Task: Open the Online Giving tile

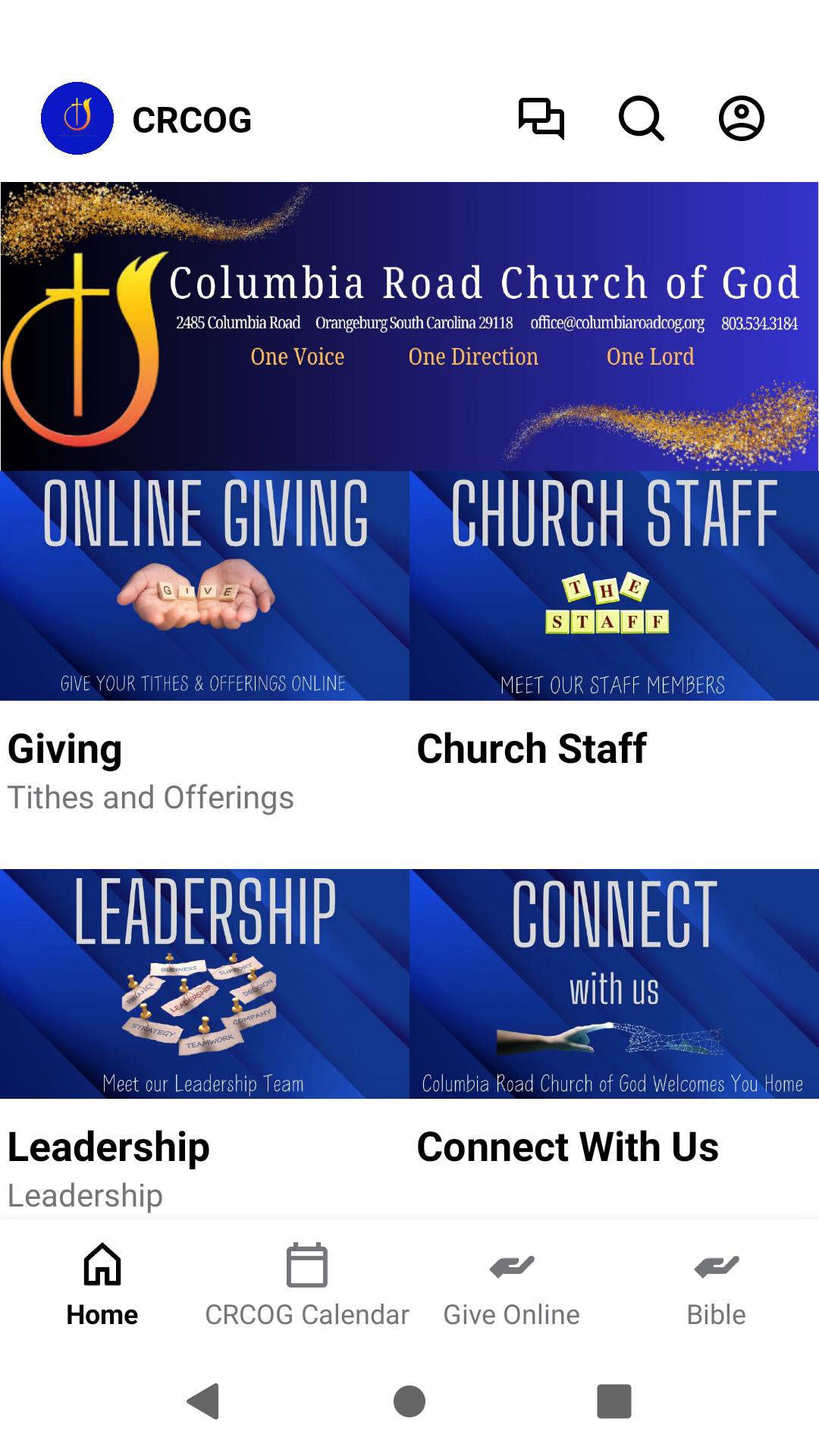Action: click(x=205, y=585)
